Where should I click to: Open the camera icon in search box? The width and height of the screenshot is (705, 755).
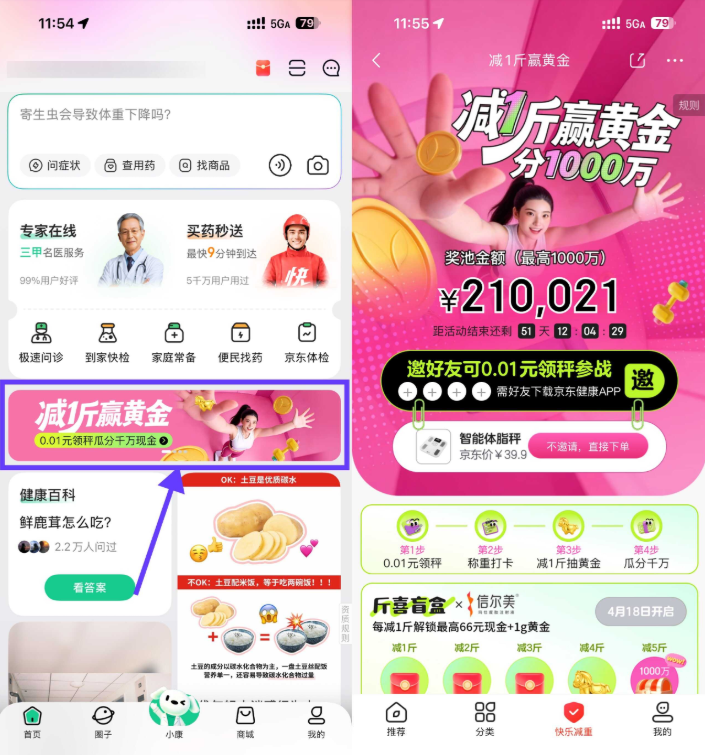(x=318, y=166)
